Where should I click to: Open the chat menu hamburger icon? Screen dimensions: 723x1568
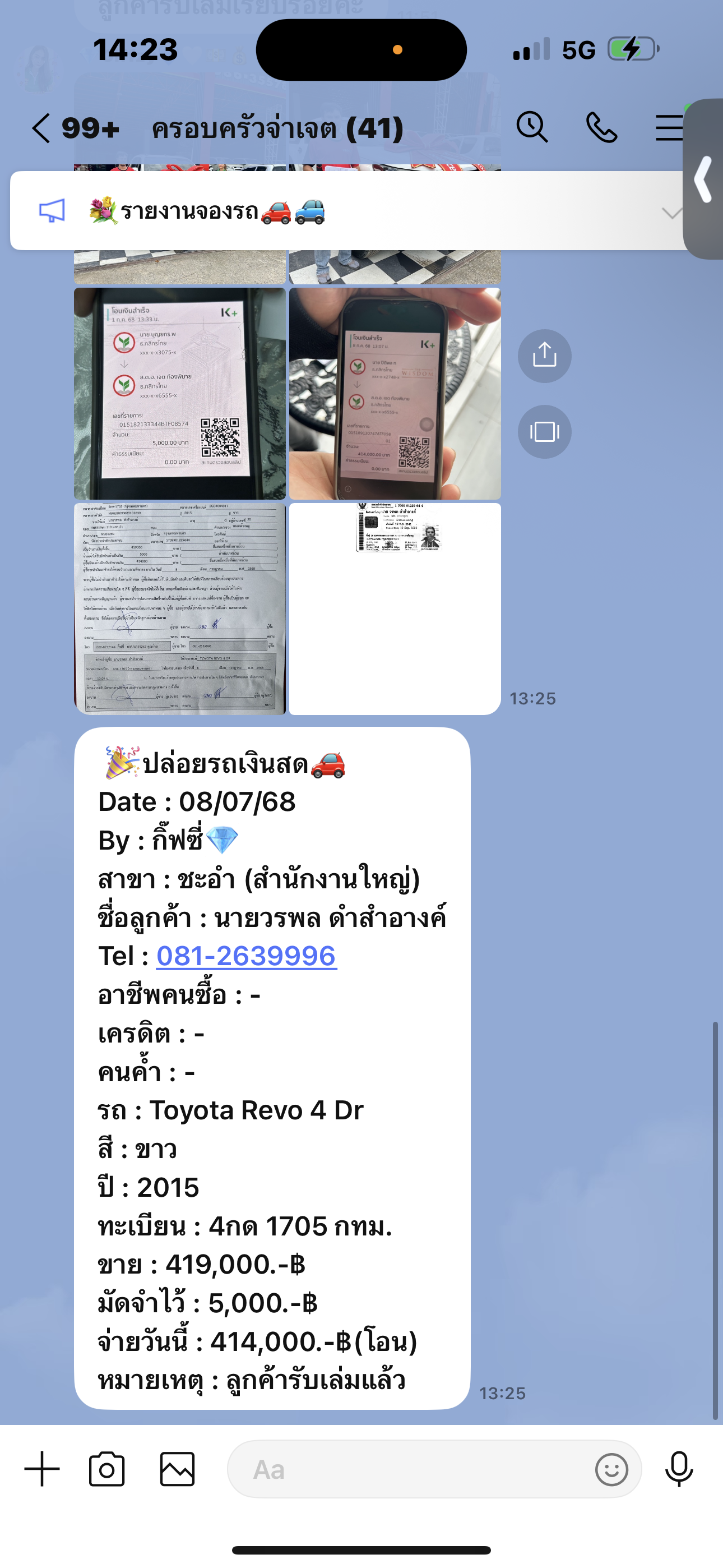(668, 128)
